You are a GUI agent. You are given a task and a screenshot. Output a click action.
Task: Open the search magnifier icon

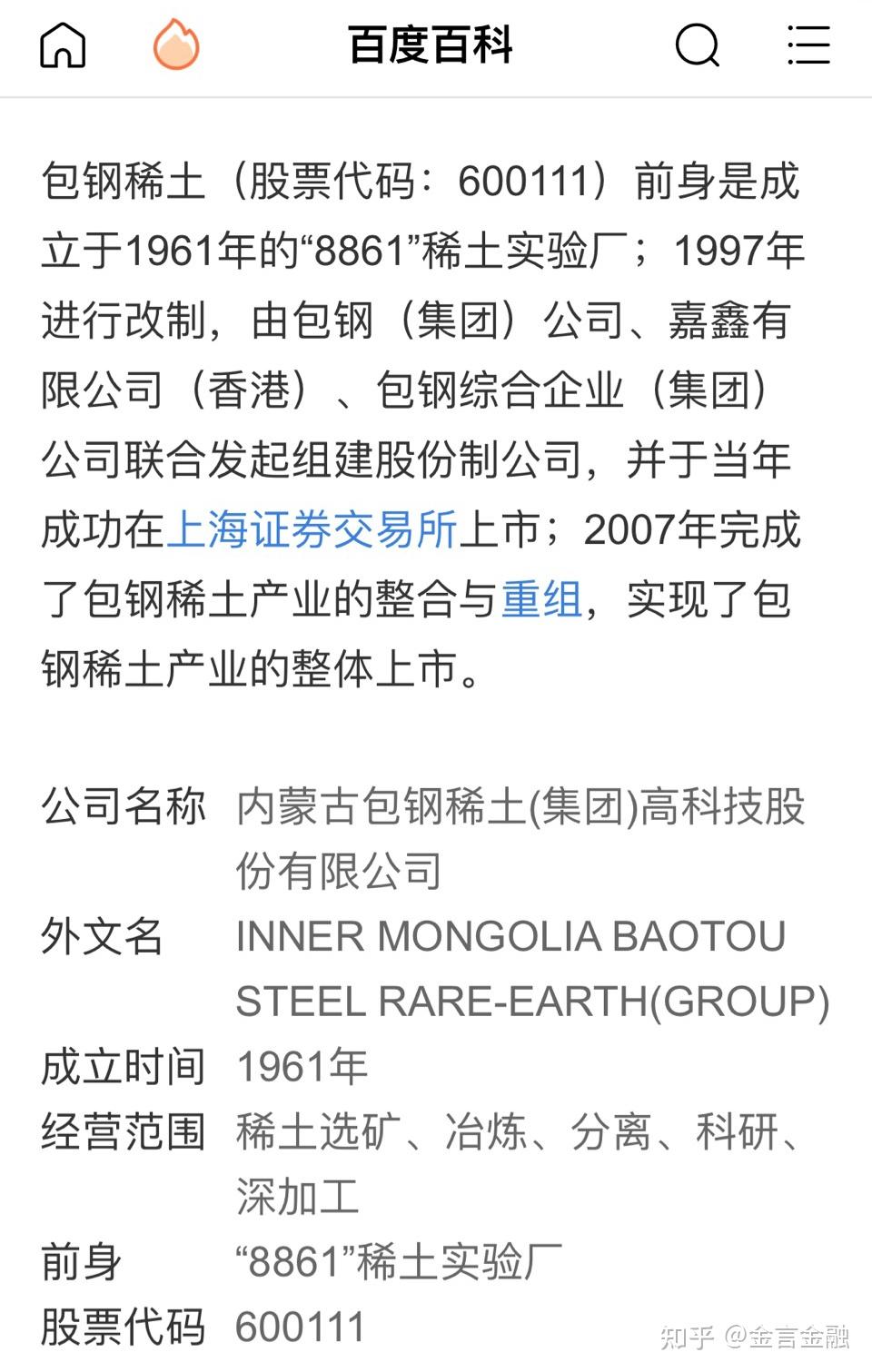pos(697,44)
